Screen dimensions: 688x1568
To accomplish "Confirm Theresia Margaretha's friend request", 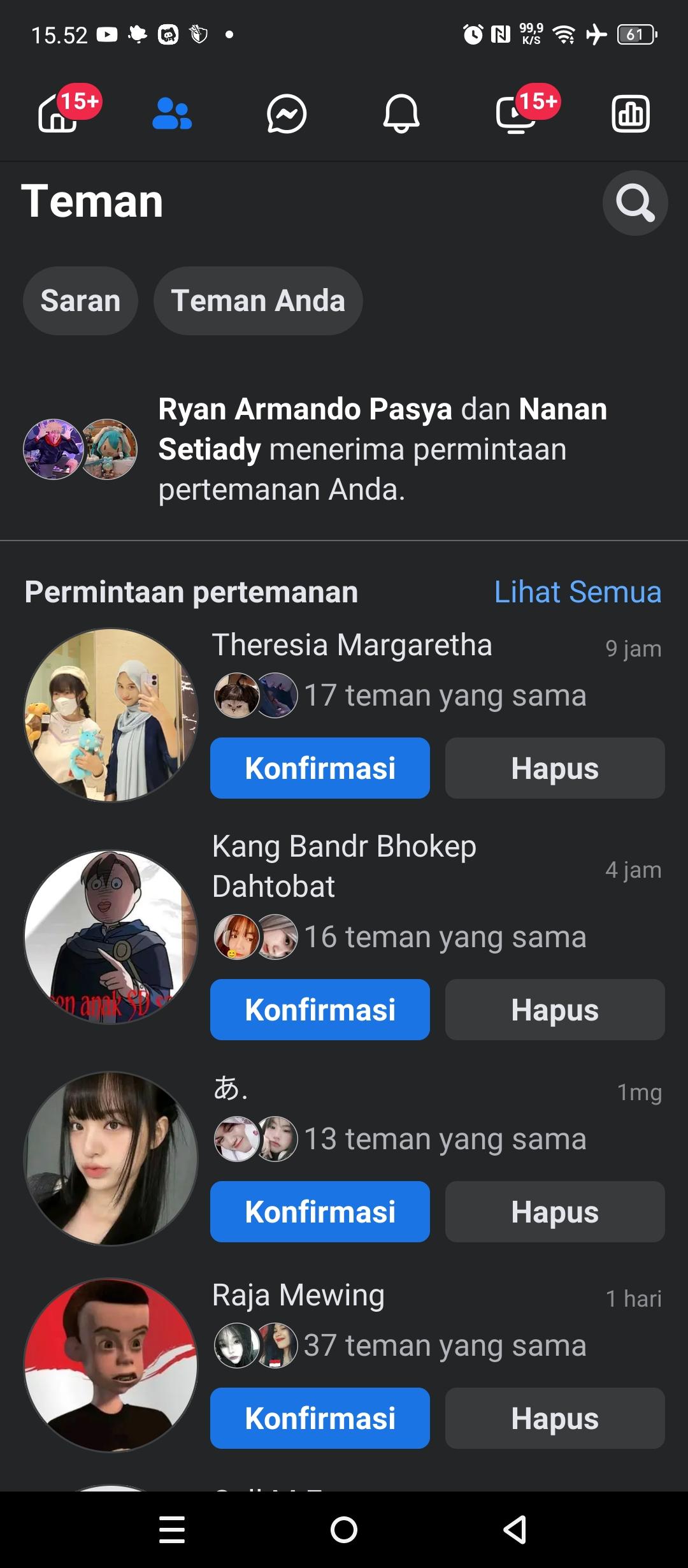I will click(x=320, y=768).
